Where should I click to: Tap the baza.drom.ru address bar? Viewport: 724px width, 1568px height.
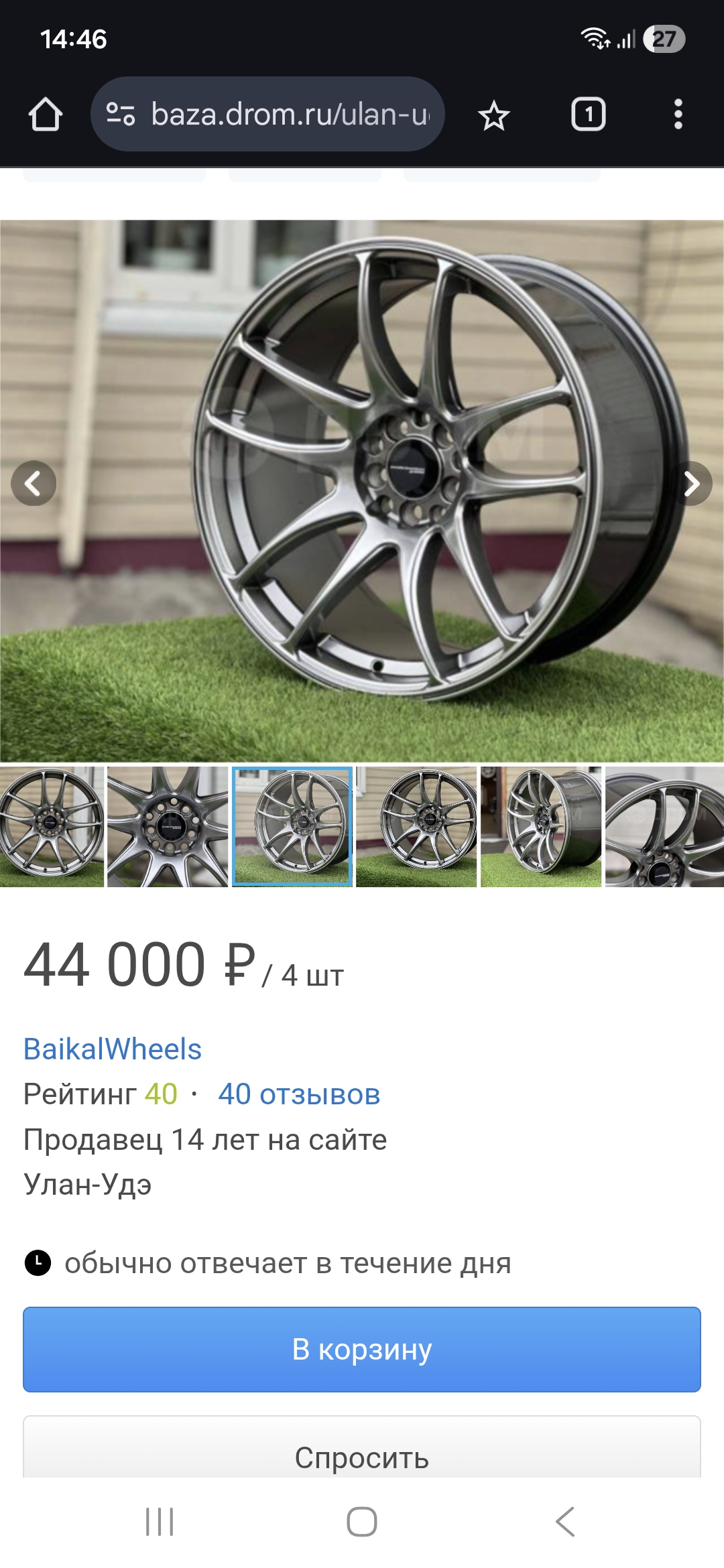[268, 115]
